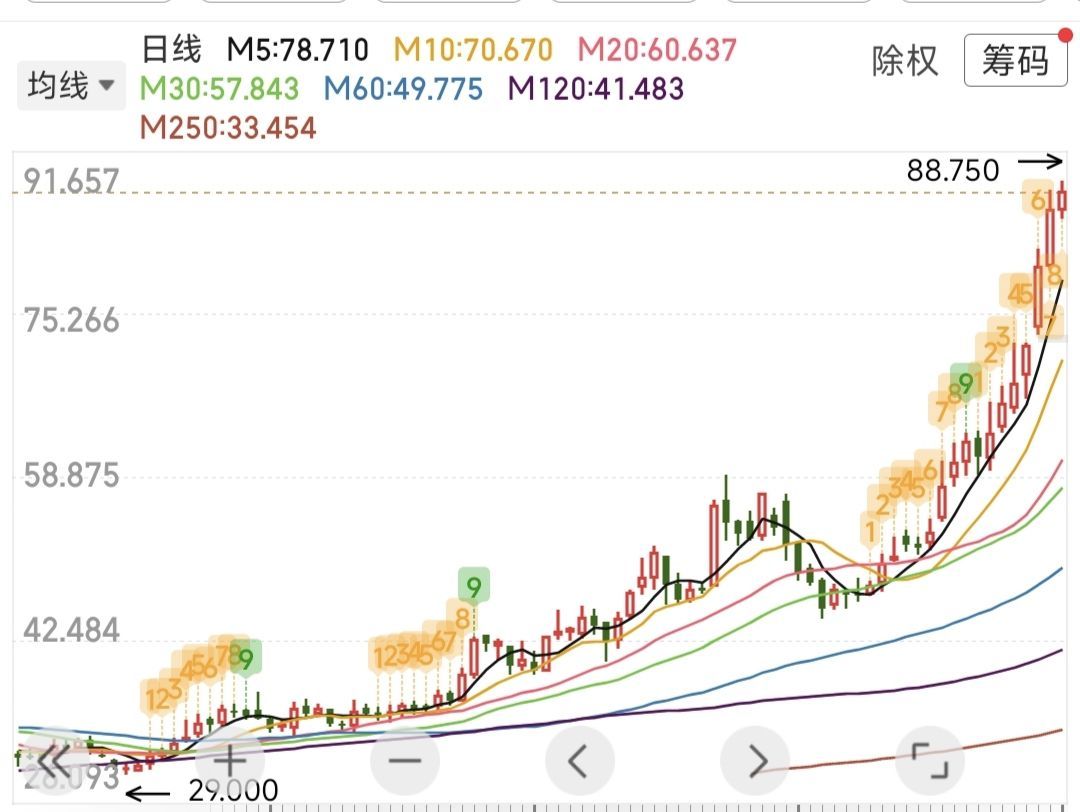Viewport: 1080px width, 812px height.
Task: Tap the 除权 adjustment option
Action: coord(905,61)
